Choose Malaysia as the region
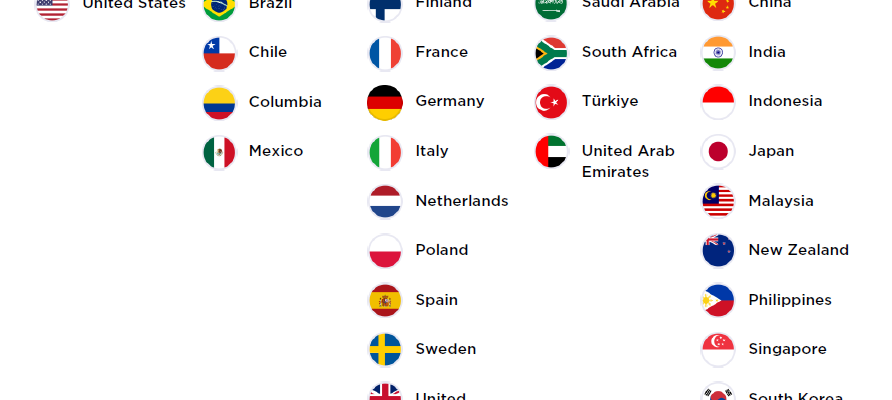 click(x=780, y=201)
